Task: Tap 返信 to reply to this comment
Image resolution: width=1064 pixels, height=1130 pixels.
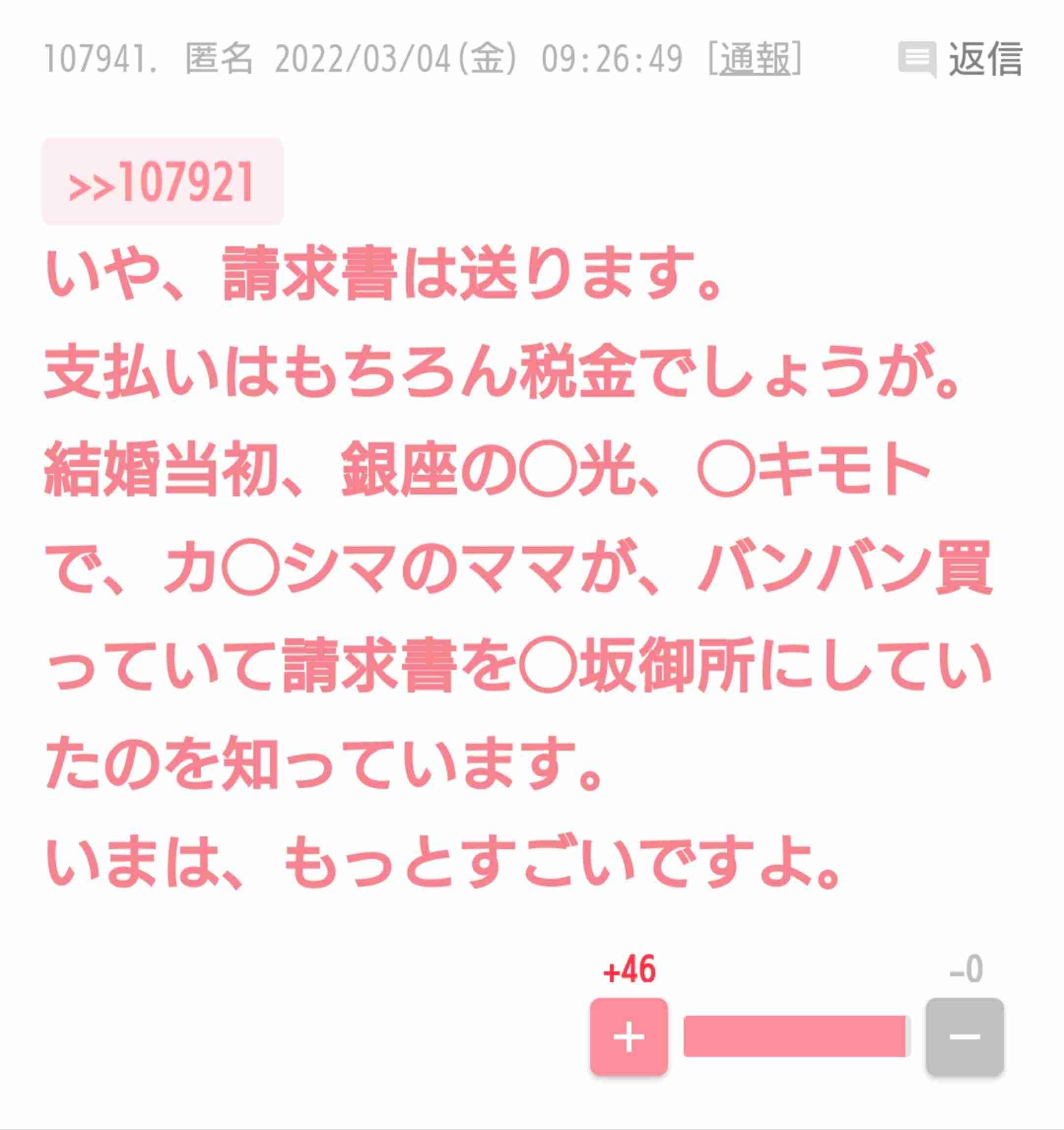Action: [x=961, y=59]
